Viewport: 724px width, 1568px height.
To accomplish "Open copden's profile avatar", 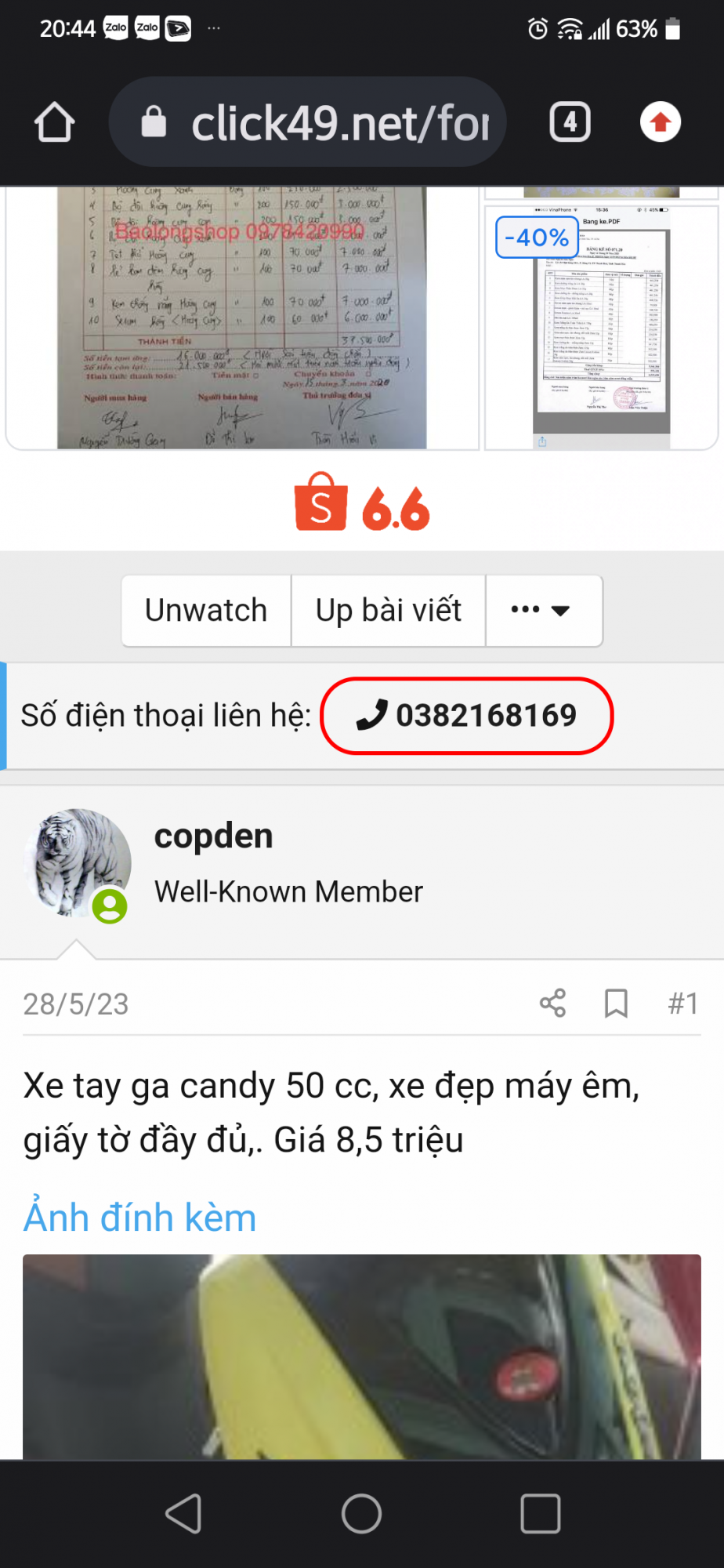I will pyautogui.click(x=78, y=863).
